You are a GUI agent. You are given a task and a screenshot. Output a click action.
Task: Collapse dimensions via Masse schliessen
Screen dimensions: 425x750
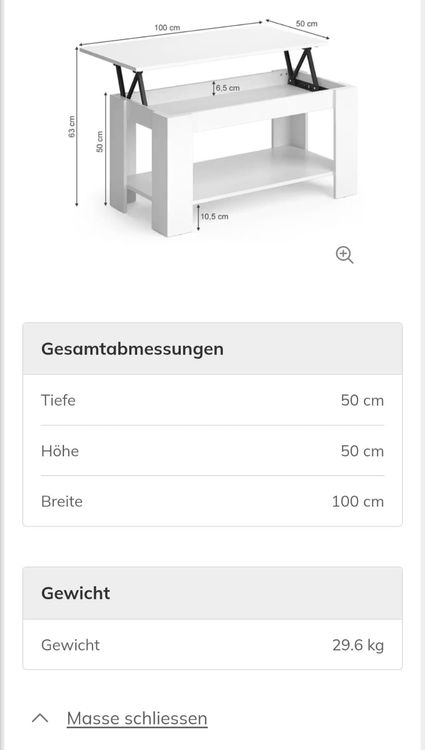pyautogui.click(x=137, y=718)
